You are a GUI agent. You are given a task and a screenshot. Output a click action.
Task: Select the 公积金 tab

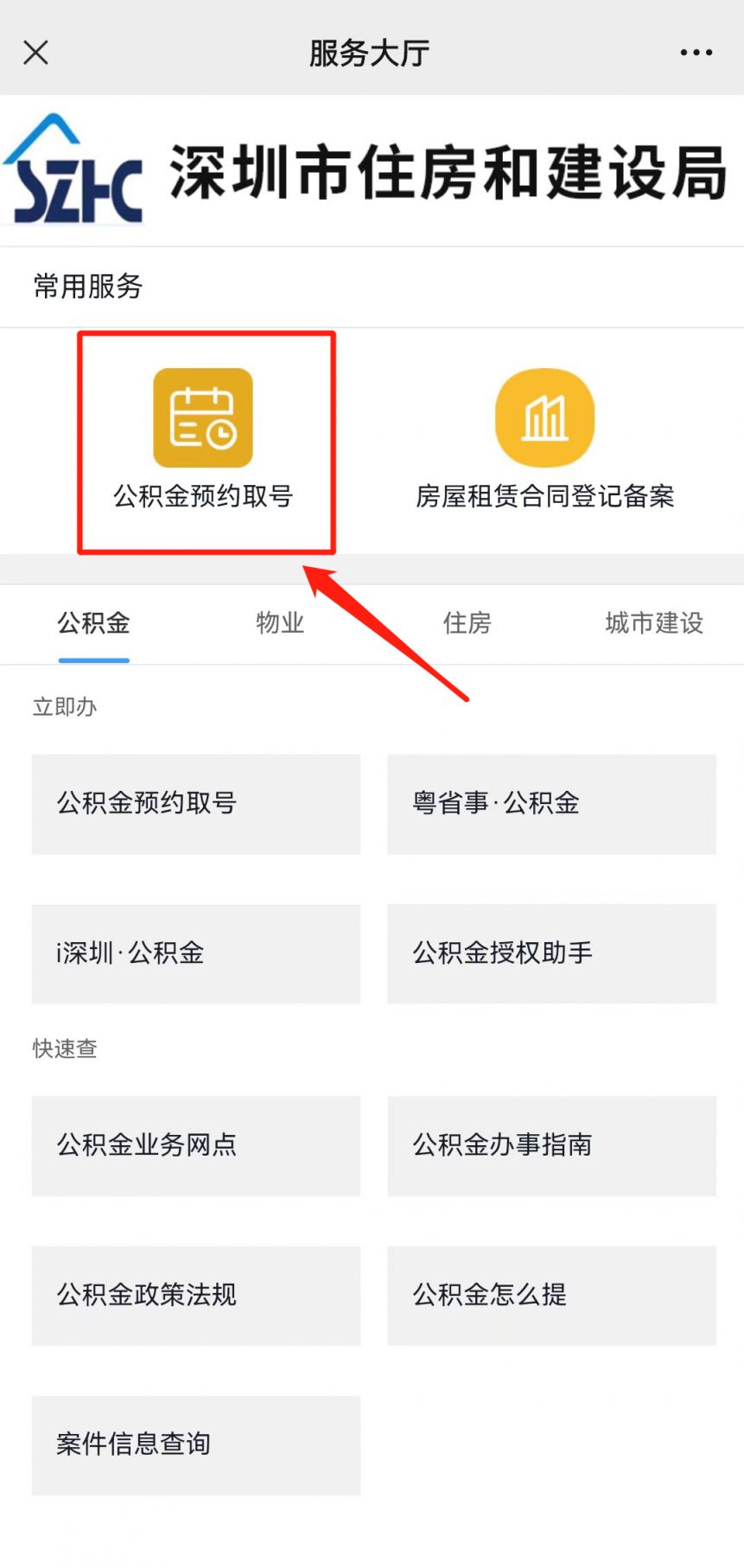(93, 624)
